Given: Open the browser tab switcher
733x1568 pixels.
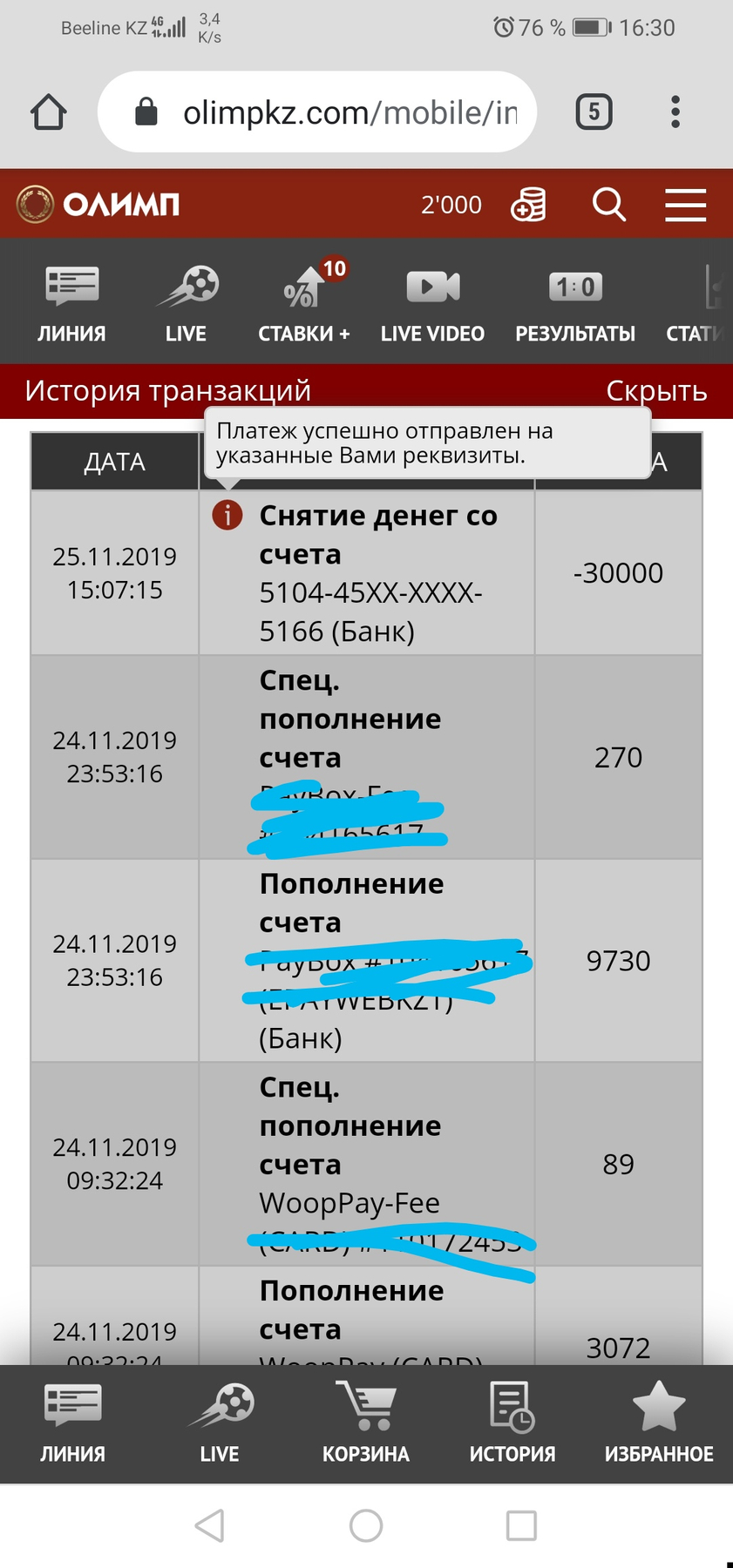Looking at the screenshot, I should (x=594, y=112).
